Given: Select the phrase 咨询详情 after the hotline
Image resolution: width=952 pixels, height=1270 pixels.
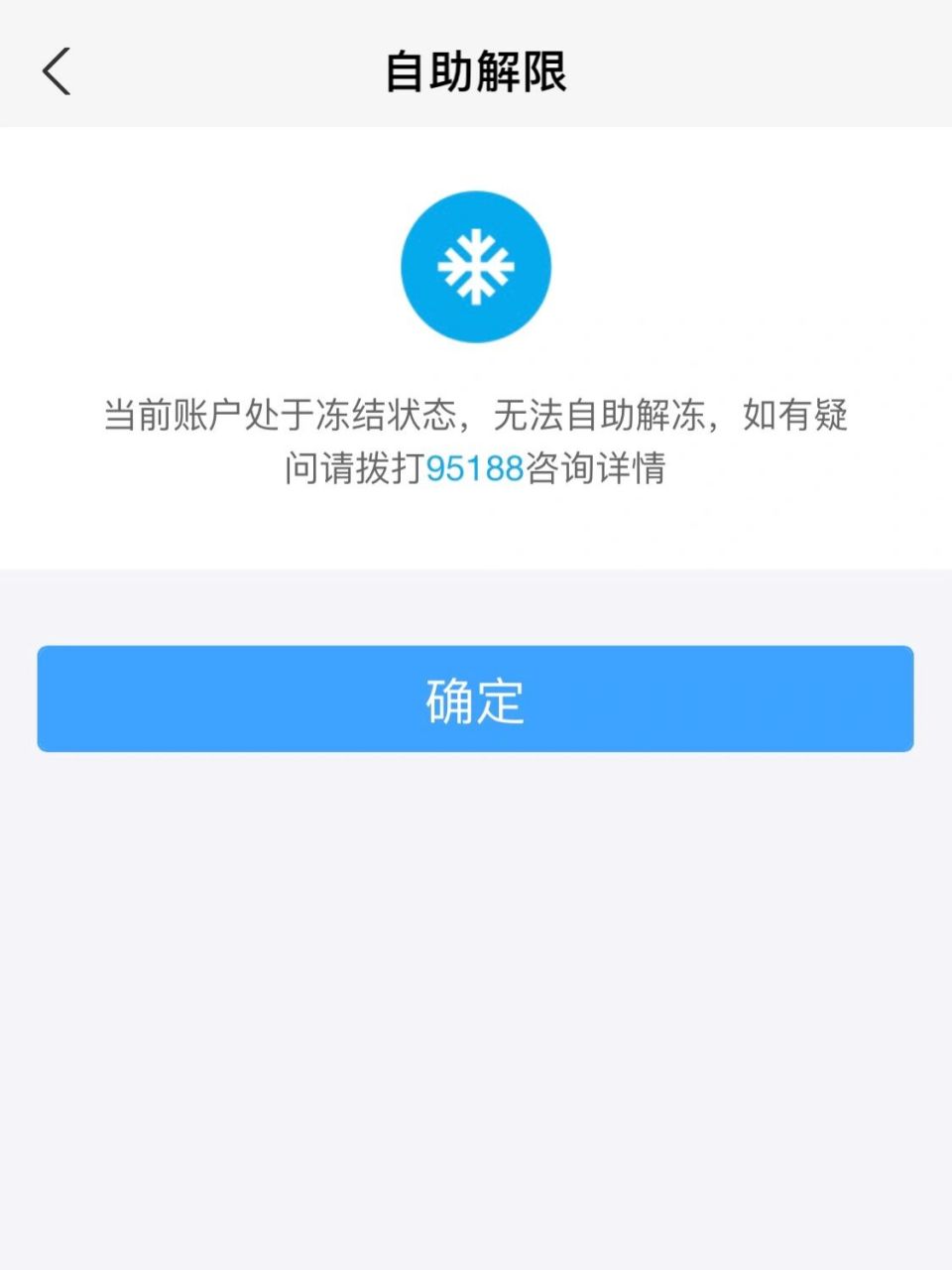Looking at the screenshot, I should (x=595, y=468).
